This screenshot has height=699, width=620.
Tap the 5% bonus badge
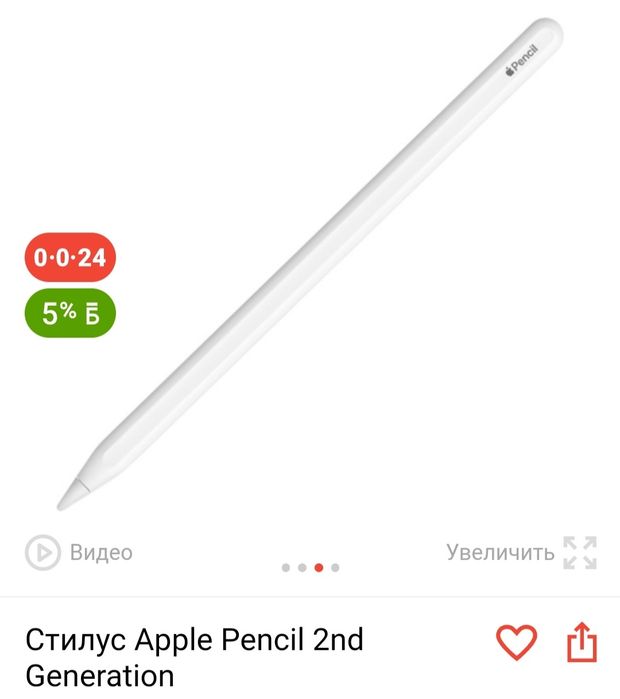(x=70, y=313)
